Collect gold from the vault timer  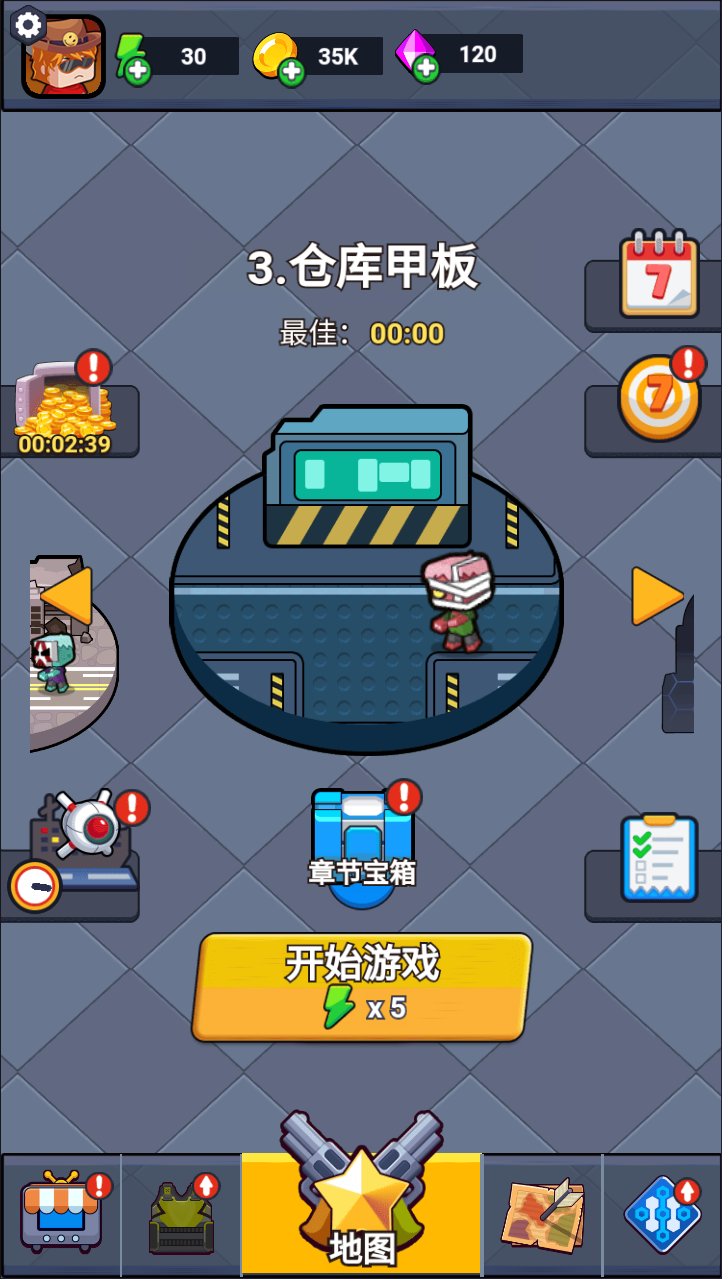(66, 410)
